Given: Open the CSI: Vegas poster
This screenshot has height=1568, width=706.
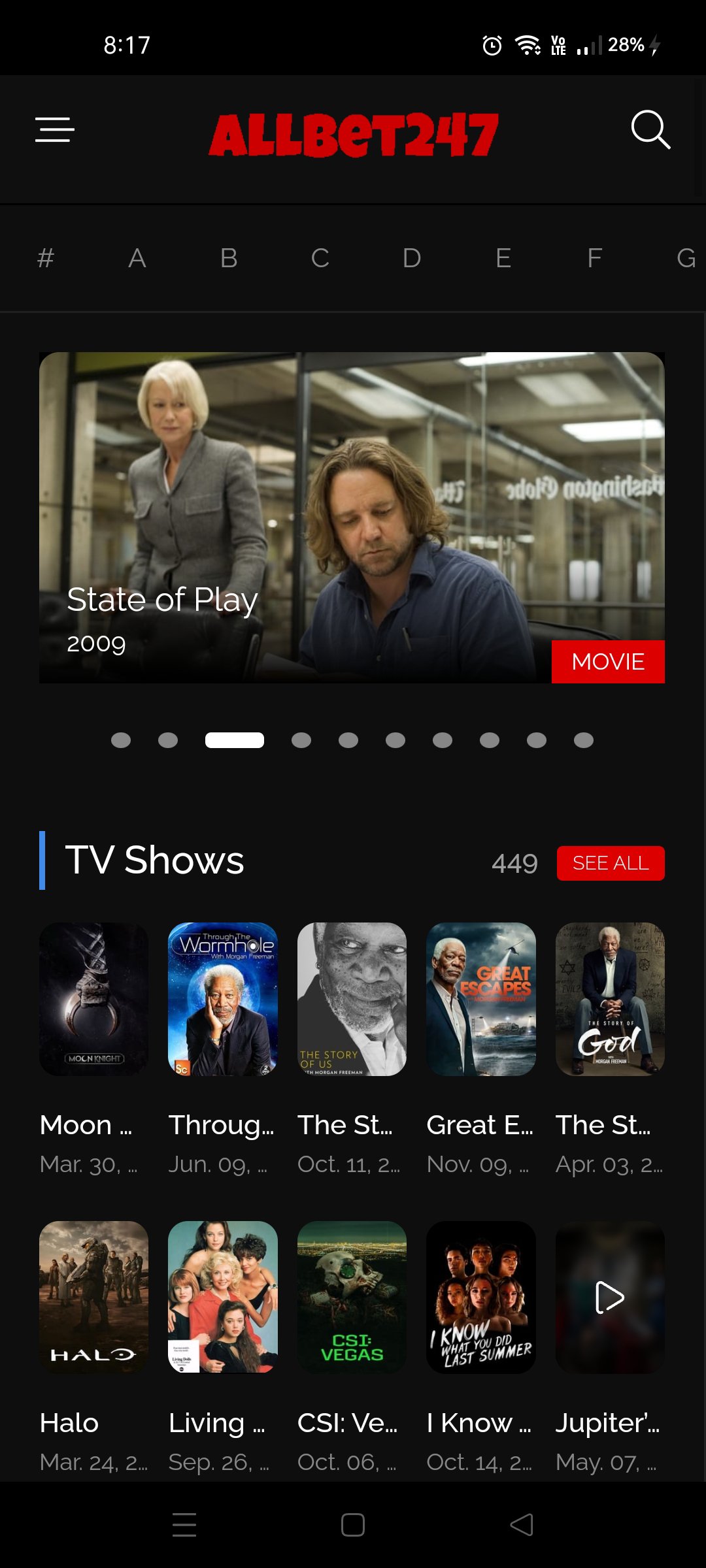Looking at the screenshot, I should (351, 1298).
